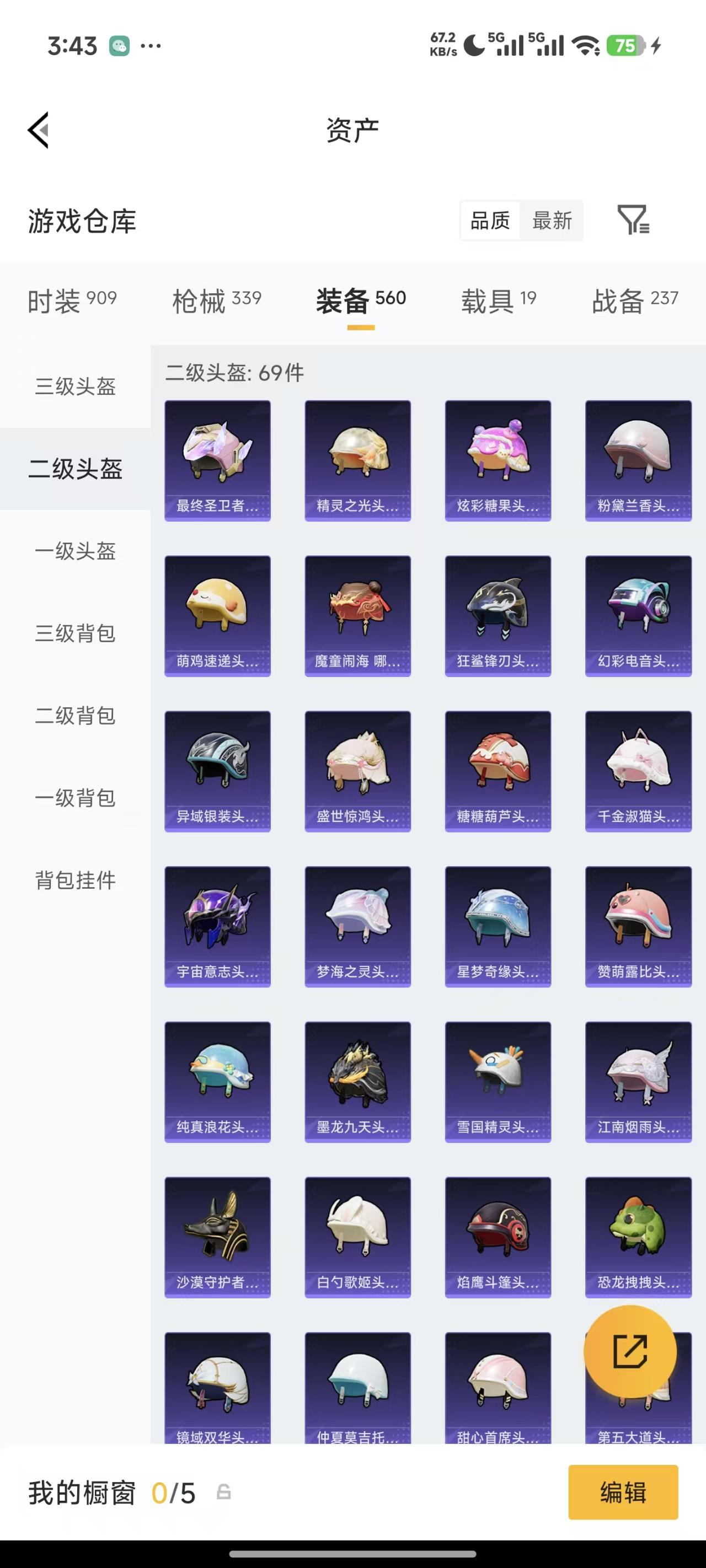Image resolution: width=706 pixels, height=1568 pixels.
Task: Select 二级背包 in the side menu
Action: 76,715
